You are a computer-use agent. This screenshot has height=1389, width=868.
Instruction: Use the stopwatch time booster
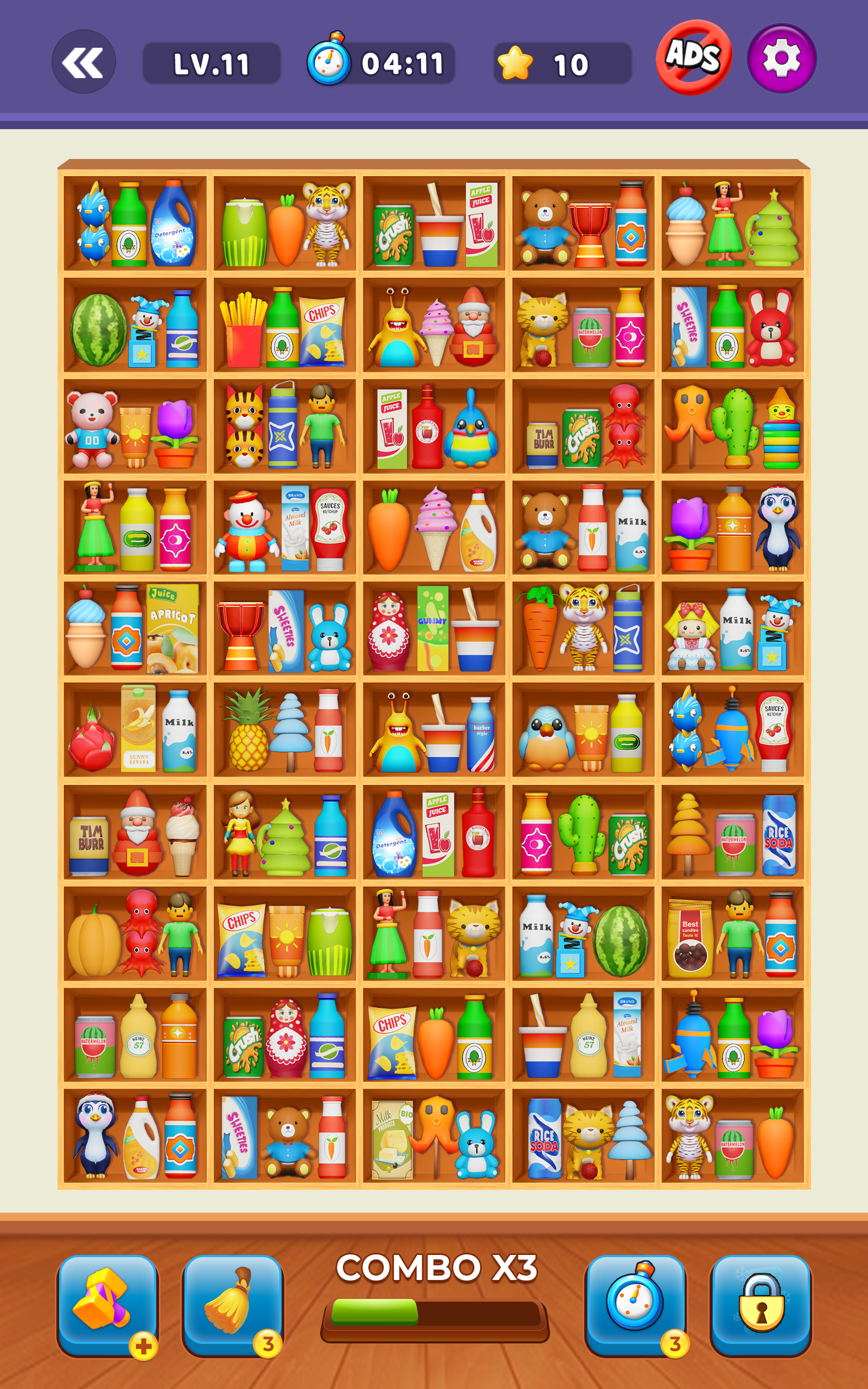(635, 1306)
